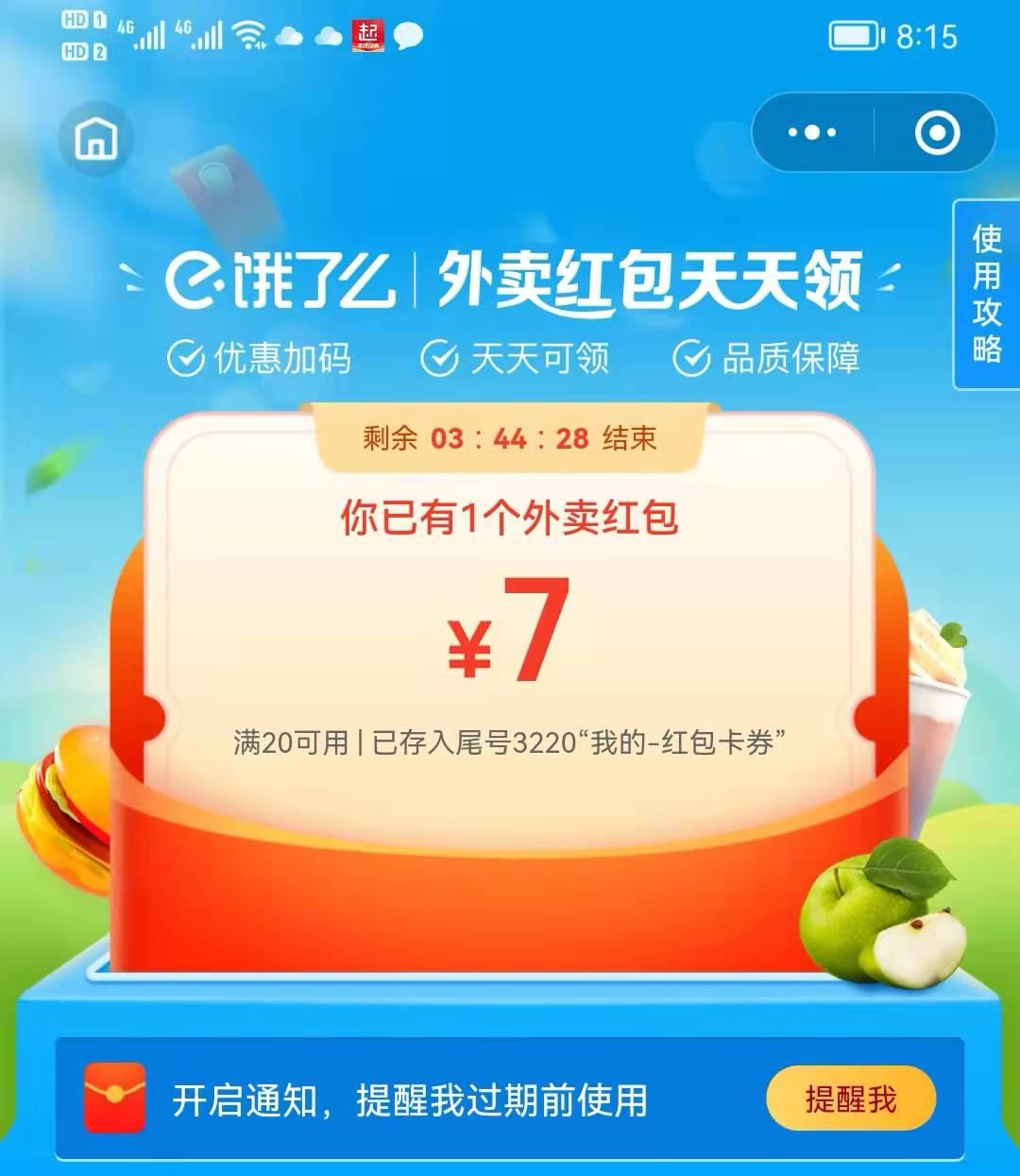Open the ¥7 red packet coupon card
Image resolution: width=1020 pixels, height=1176 pixels.
coord(509,631)
